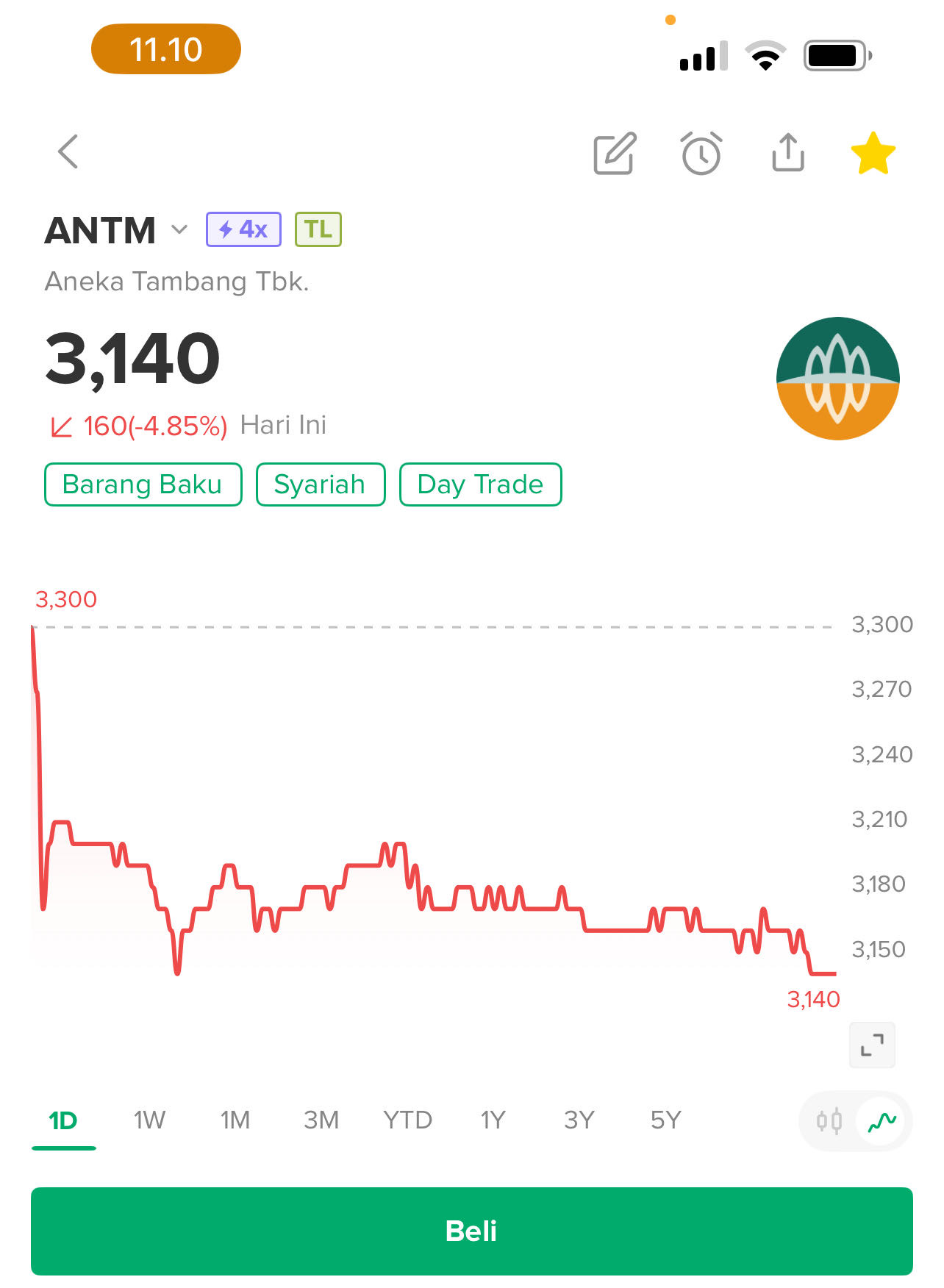Set a price alert with the alarm icon

(701, 154)
